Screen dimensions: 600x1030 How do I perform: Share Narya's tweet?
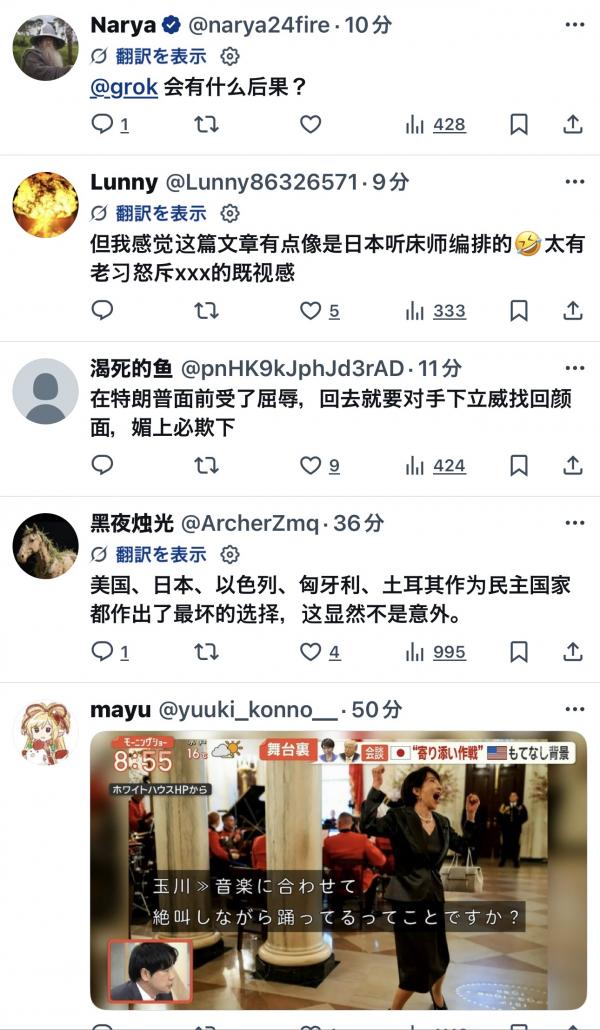[x=573, y=124]
